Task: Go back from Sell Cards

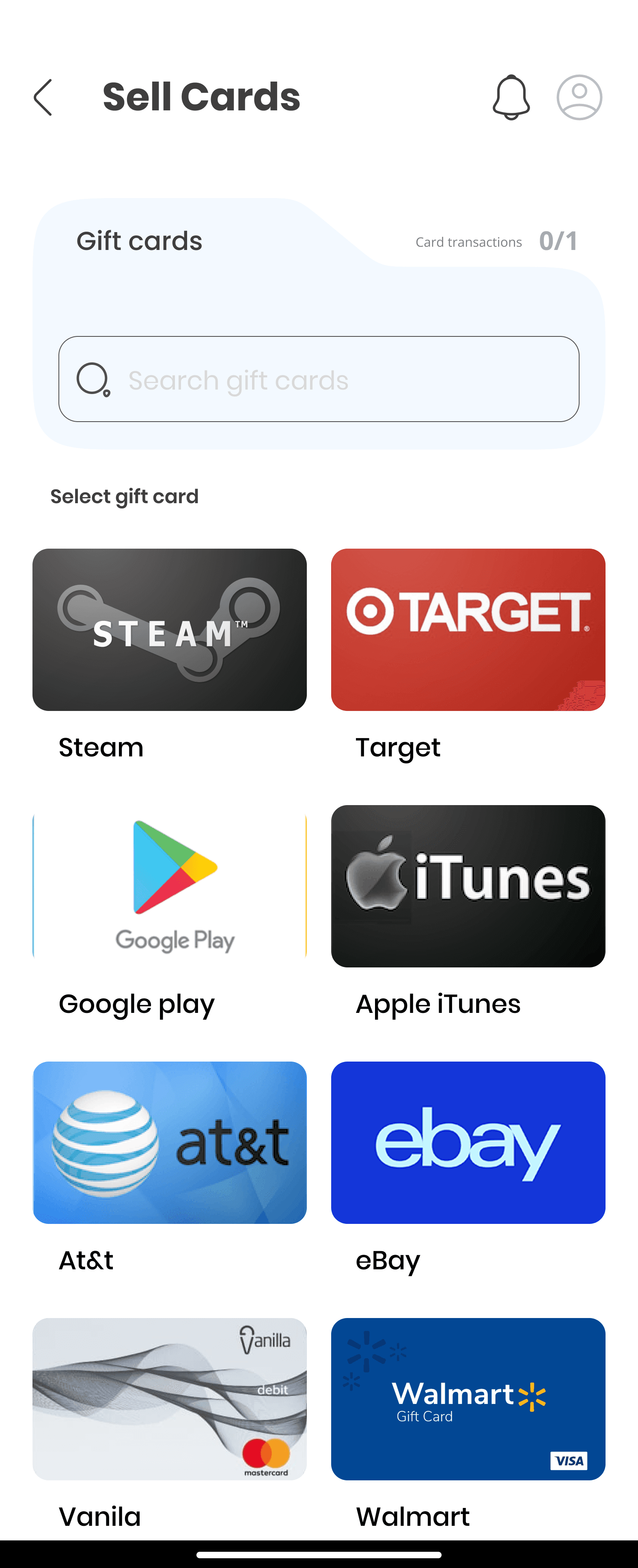Action: pyautogui.click(x=43, y=97)
